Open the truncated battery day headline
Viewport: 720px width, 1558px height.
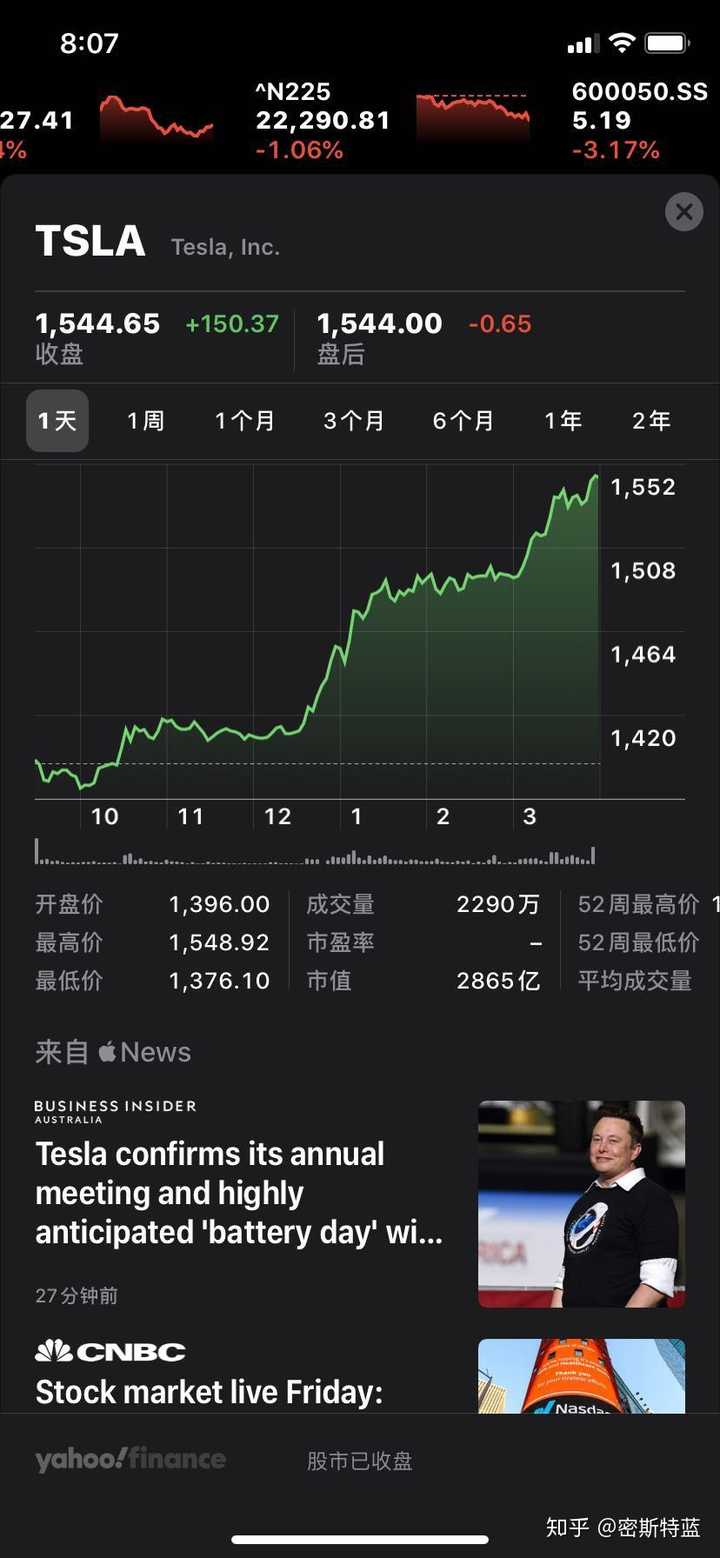[240, 1232]
